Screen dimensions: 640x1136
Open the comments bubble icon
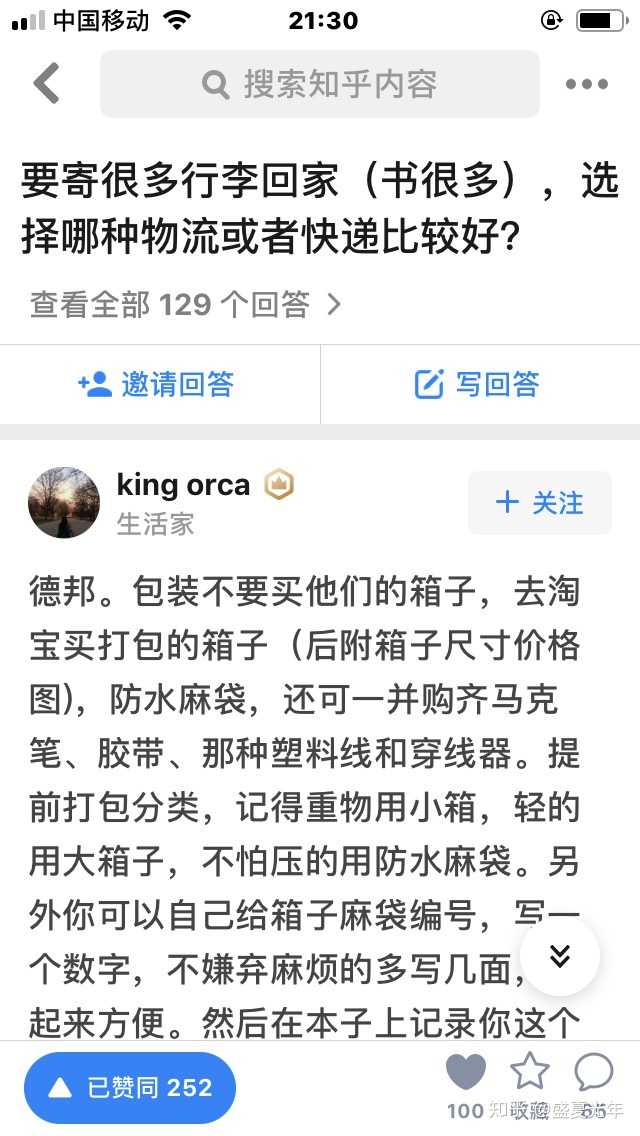click(594, 1073)
